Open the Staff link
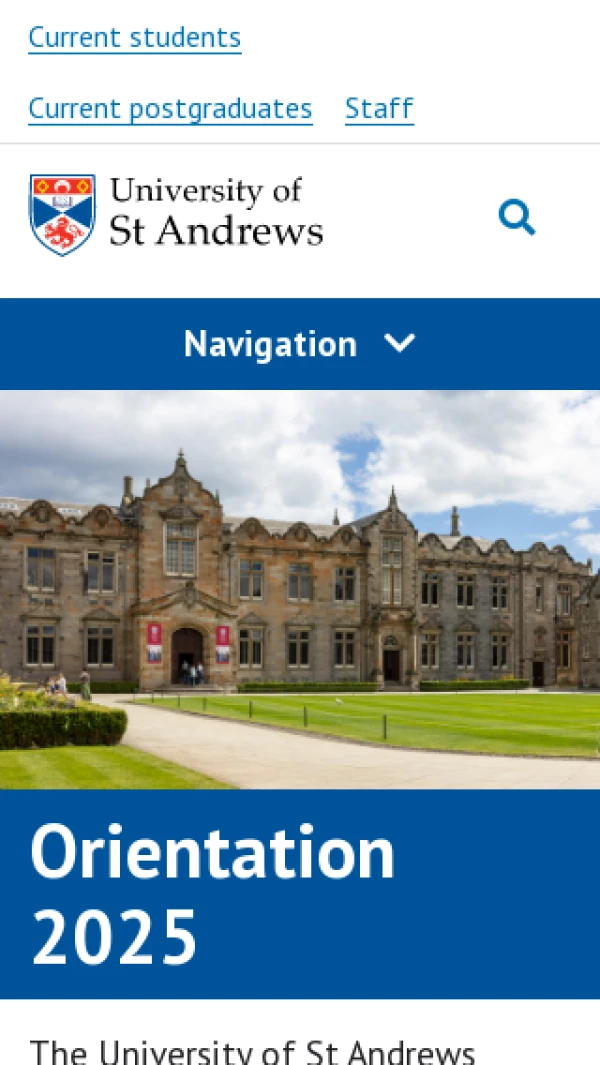This screenshot has width=600, height=1065. pyautogui.click(x=379, y=108)
